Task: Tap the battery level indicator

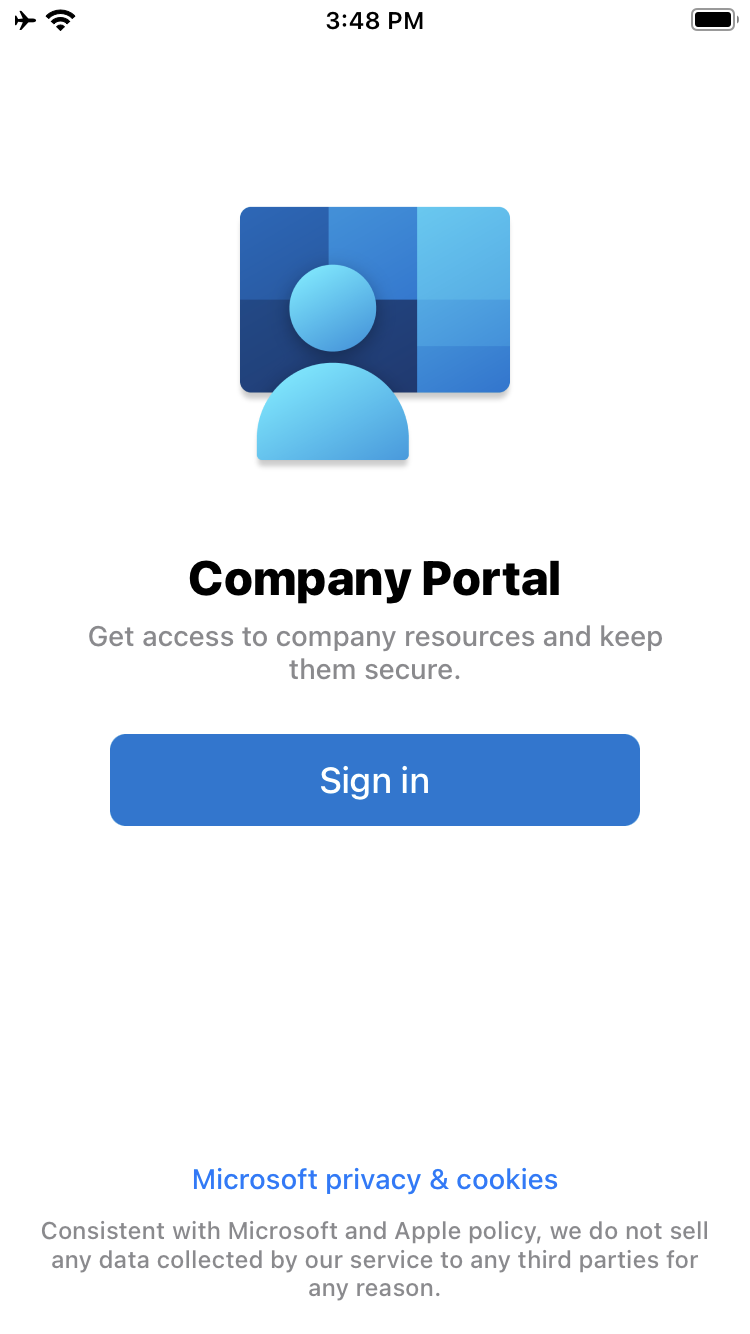Action: 713,18
